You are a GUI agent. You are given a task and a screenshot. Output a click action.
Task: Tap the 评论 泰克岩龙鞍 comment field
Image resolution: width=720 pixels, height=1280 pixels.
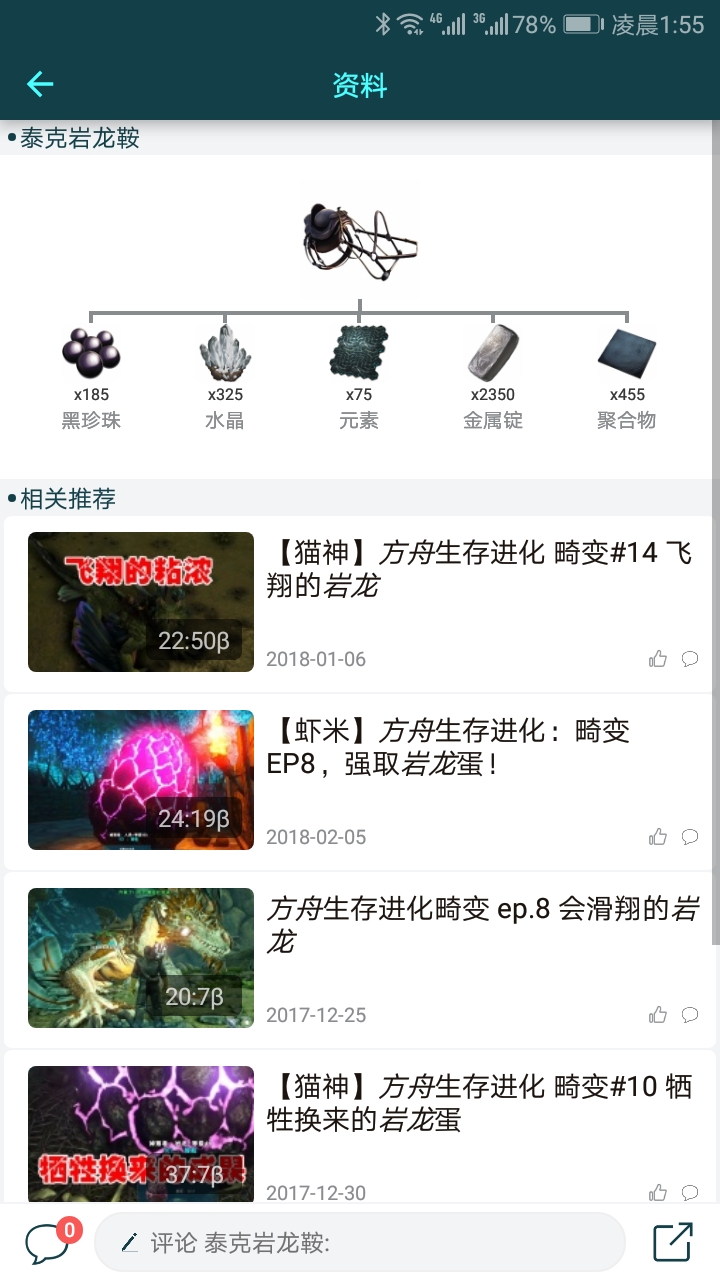tap(360, 1243)
